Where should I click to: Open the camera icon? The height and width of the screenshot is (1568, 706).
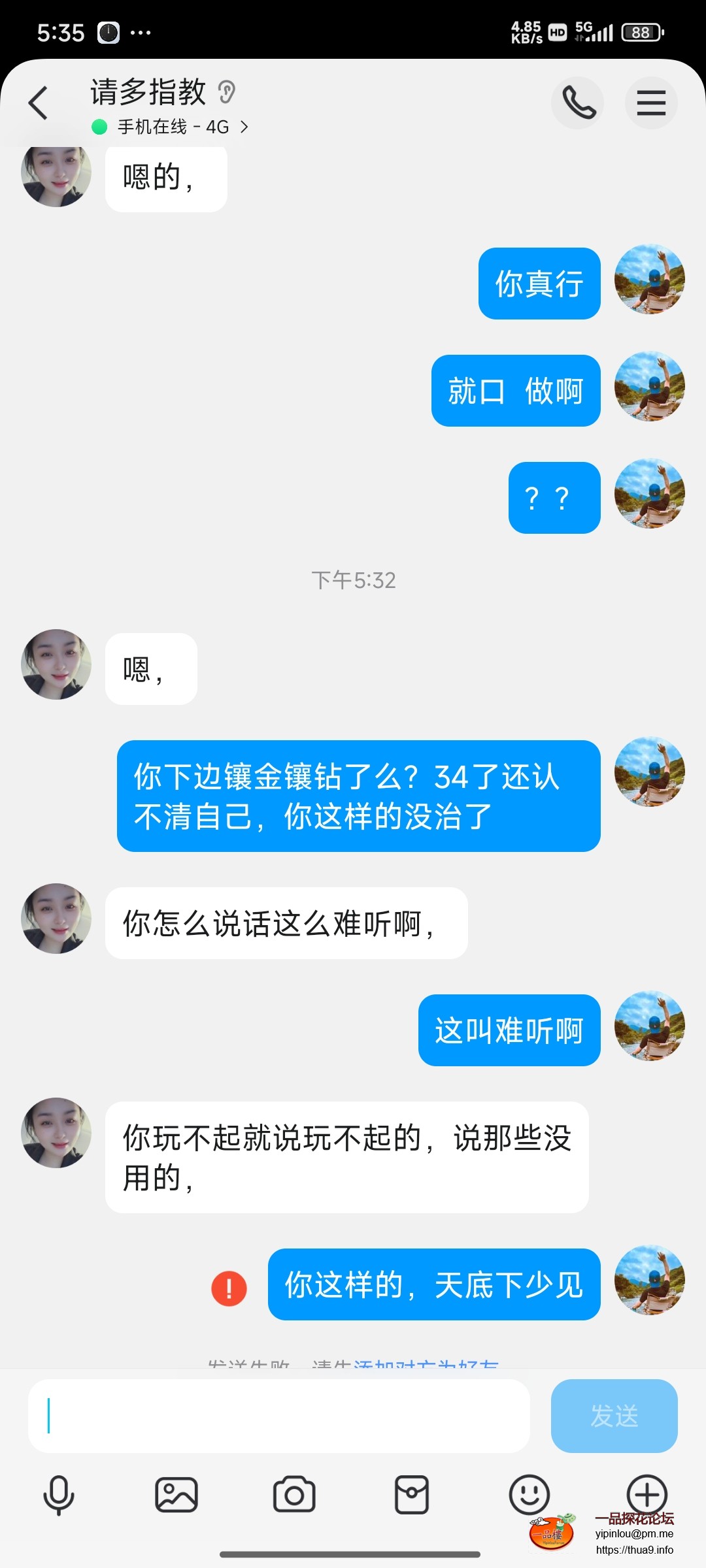click(294, 1496)
